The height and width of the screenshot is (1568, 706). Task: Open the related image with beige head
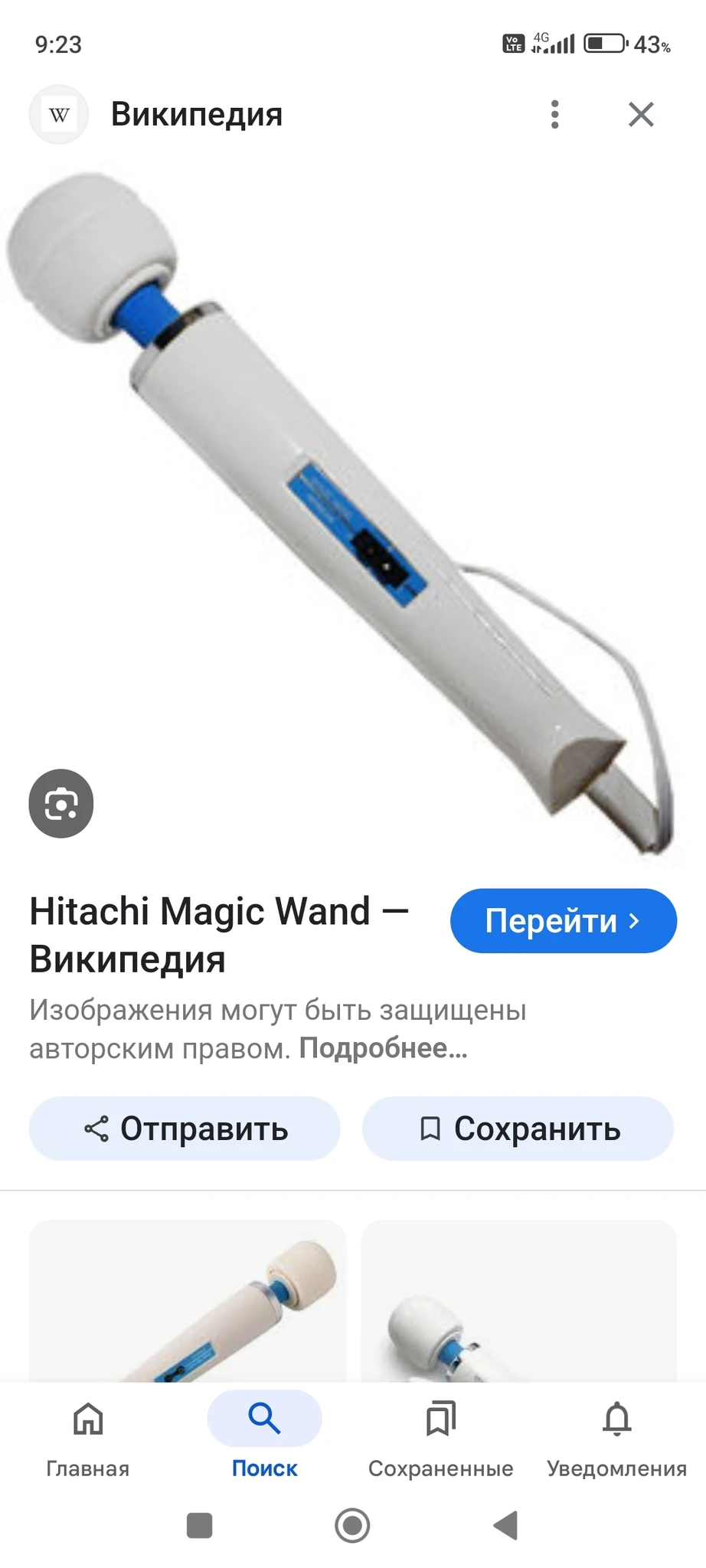pos(188,1300)
